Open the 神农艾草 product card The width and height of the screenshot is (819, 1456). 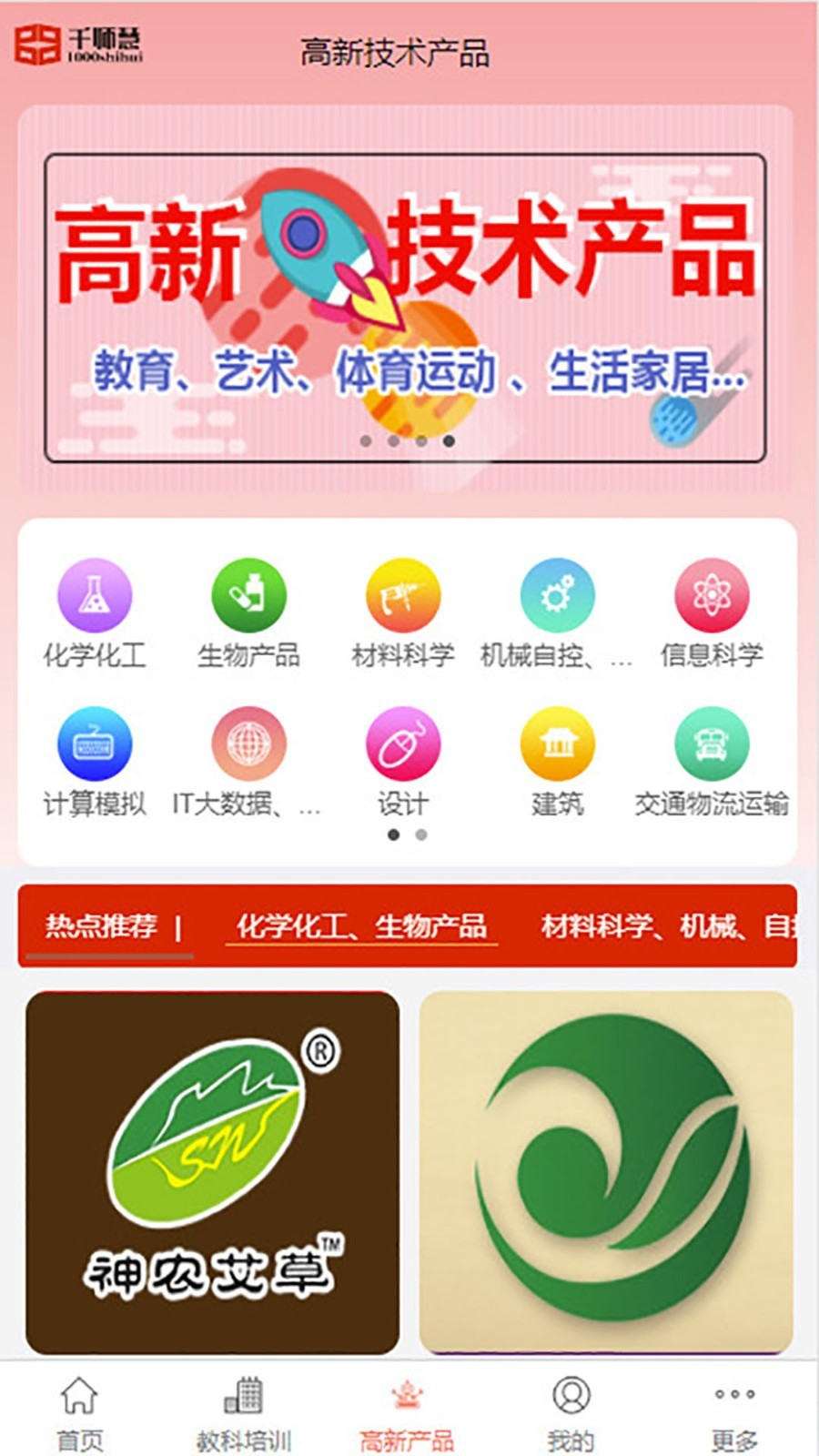tap(212, 1172)
